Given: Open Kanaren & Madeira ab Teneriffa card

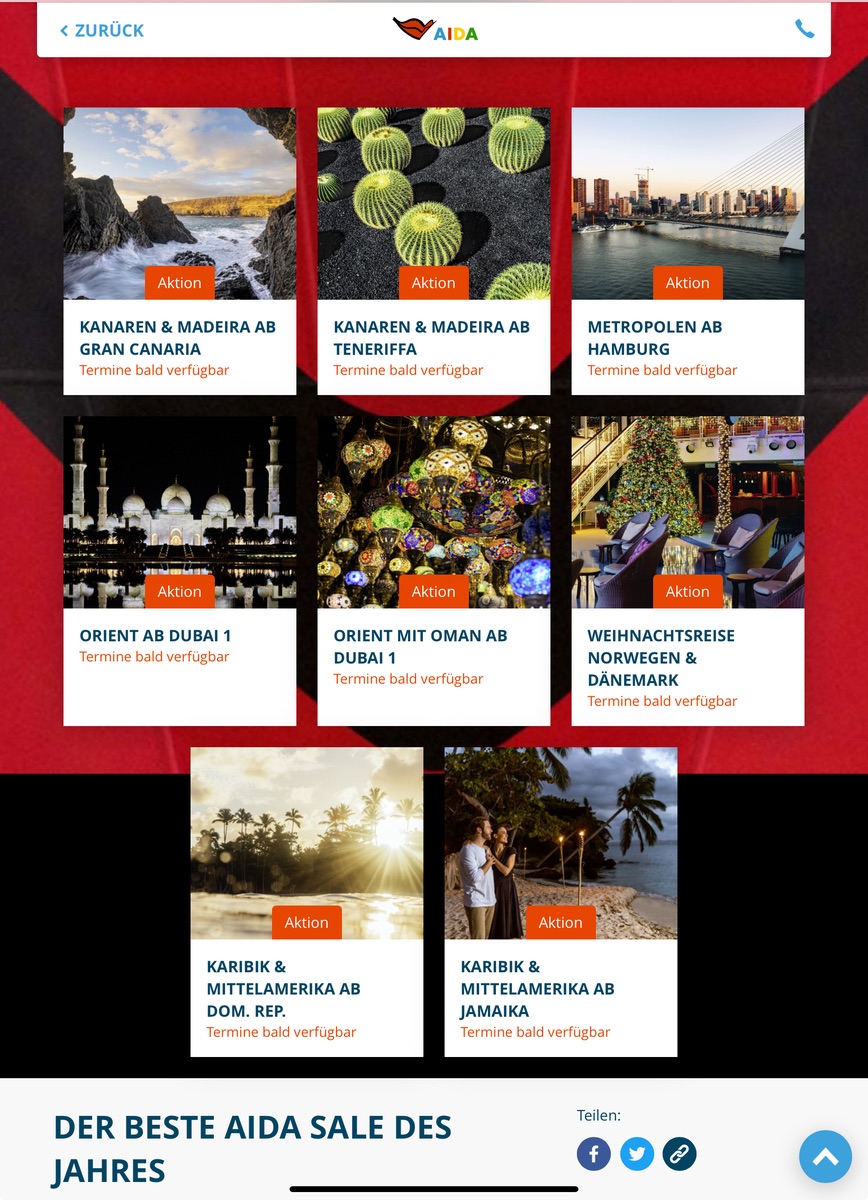Looking at the screenshot, I should (433, 250).
